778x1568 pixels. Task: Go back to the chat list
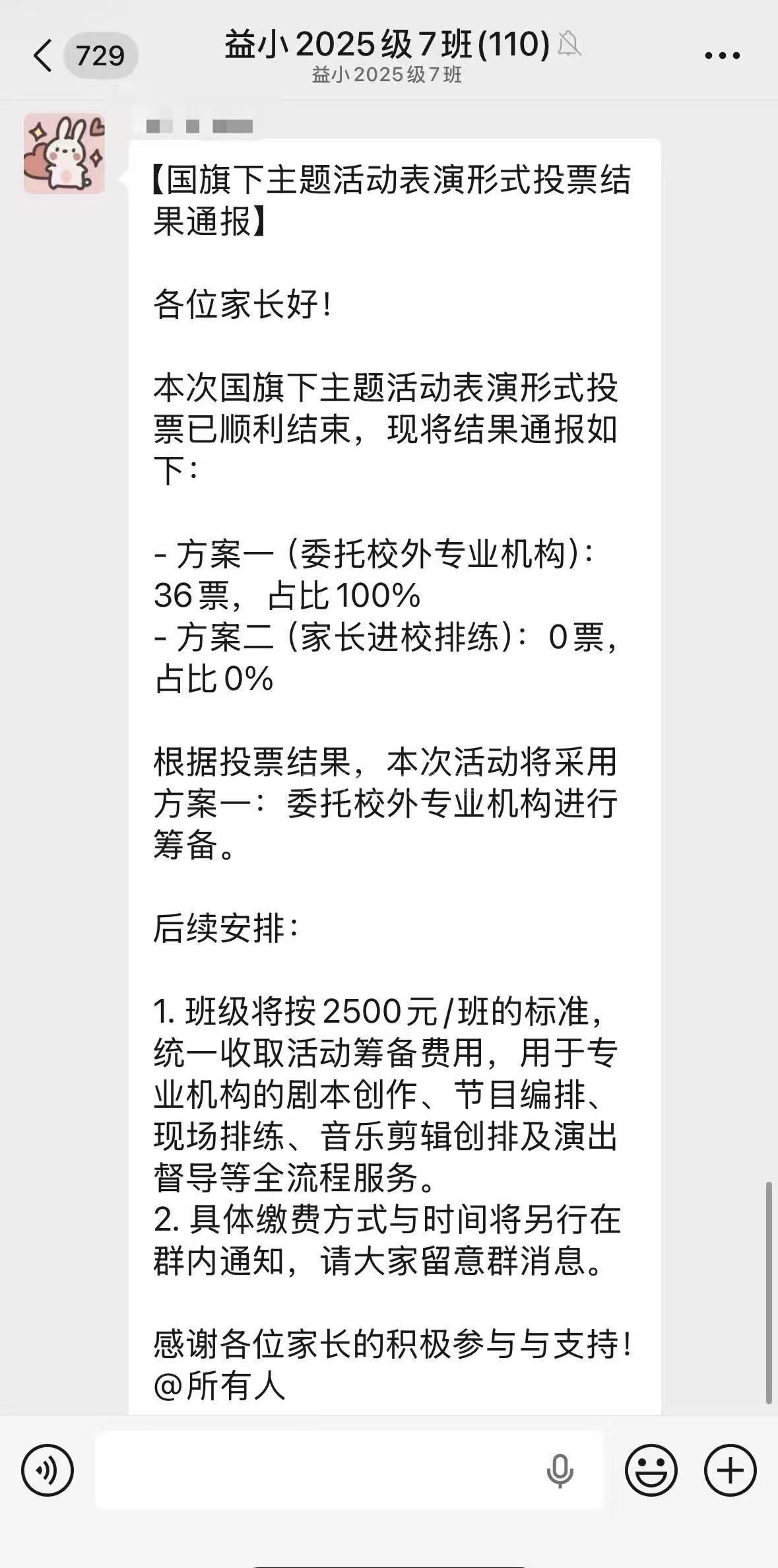(43, 55)
